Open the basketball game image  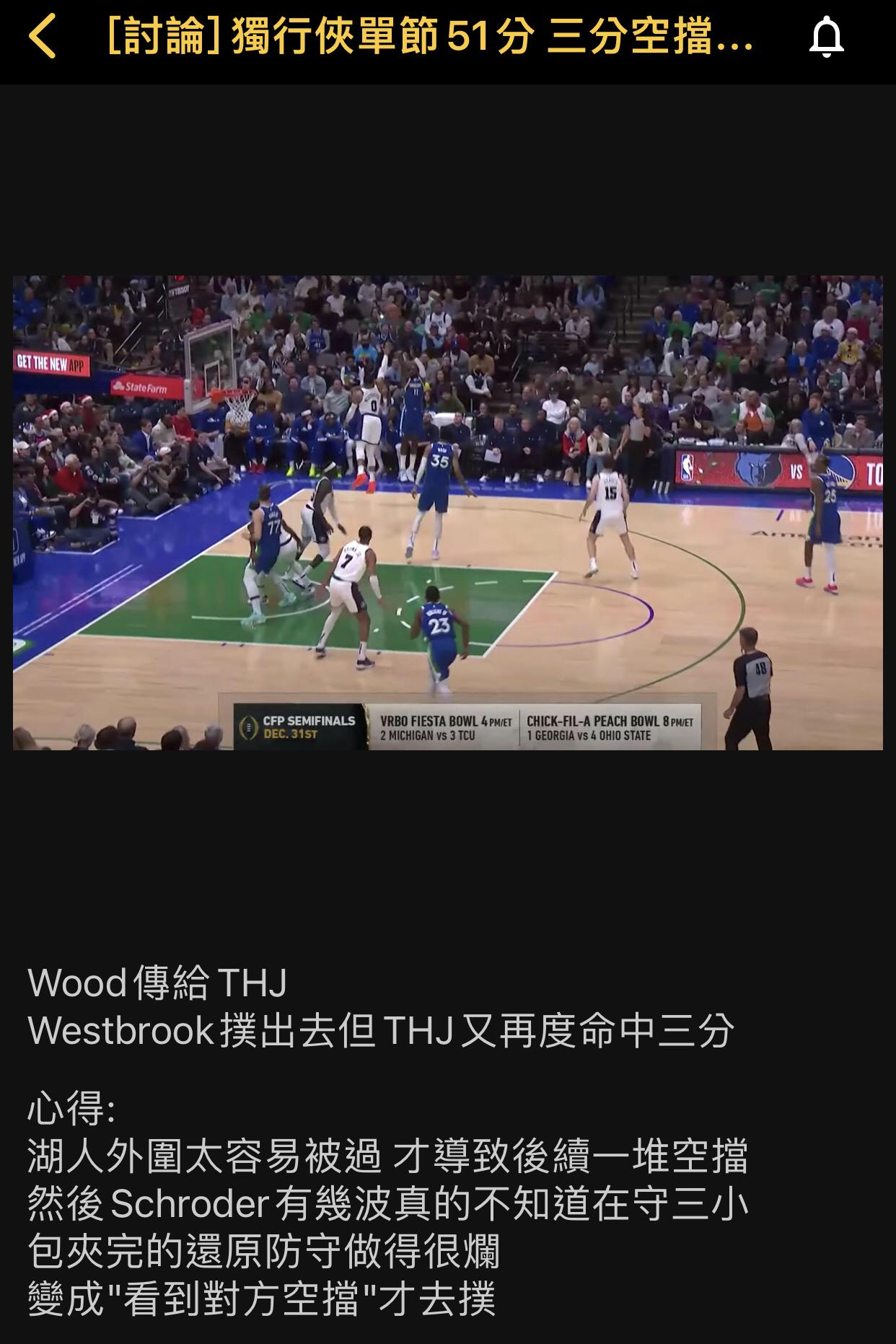tap(447, 512)
